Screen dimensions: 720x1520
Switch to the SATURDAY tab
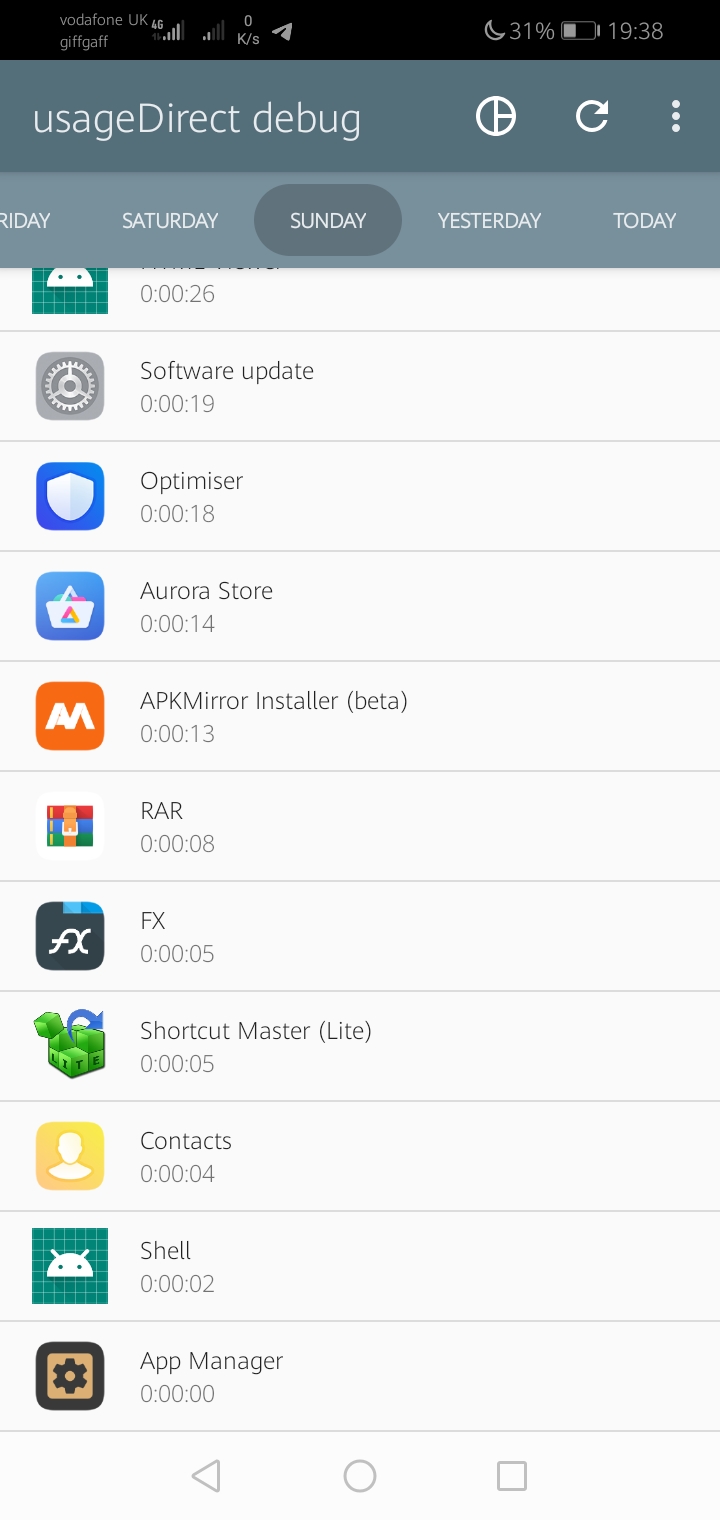[x=170, y=220]
